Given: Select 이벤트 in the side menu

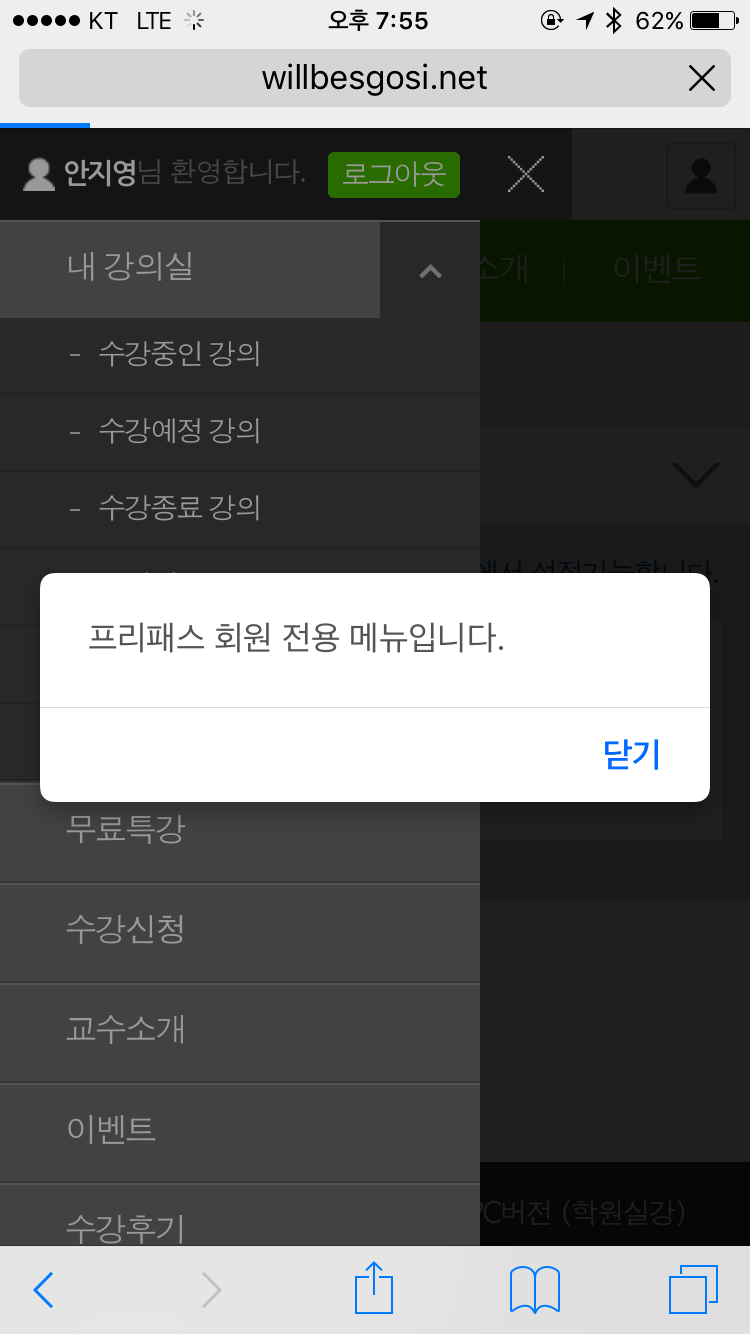Looking at the screenshot, I should click(x=240, y=1132).
